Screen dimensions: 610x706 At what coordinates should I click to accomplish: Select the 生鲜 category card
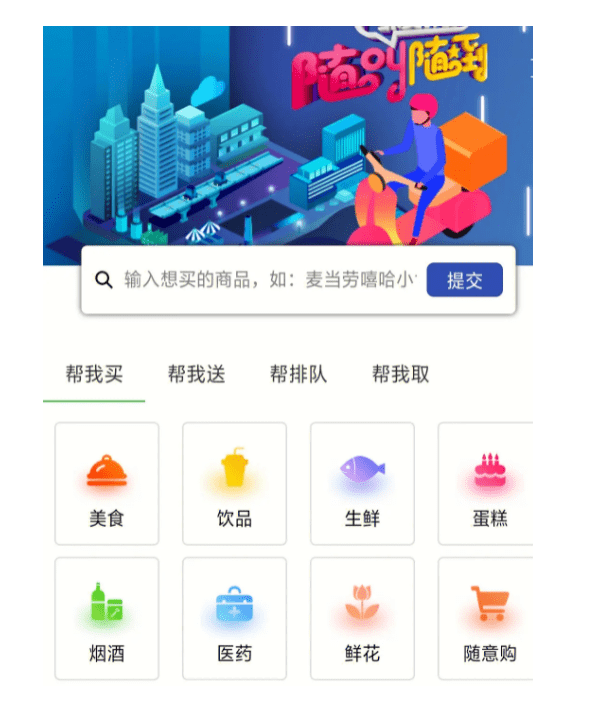[362, 484]
